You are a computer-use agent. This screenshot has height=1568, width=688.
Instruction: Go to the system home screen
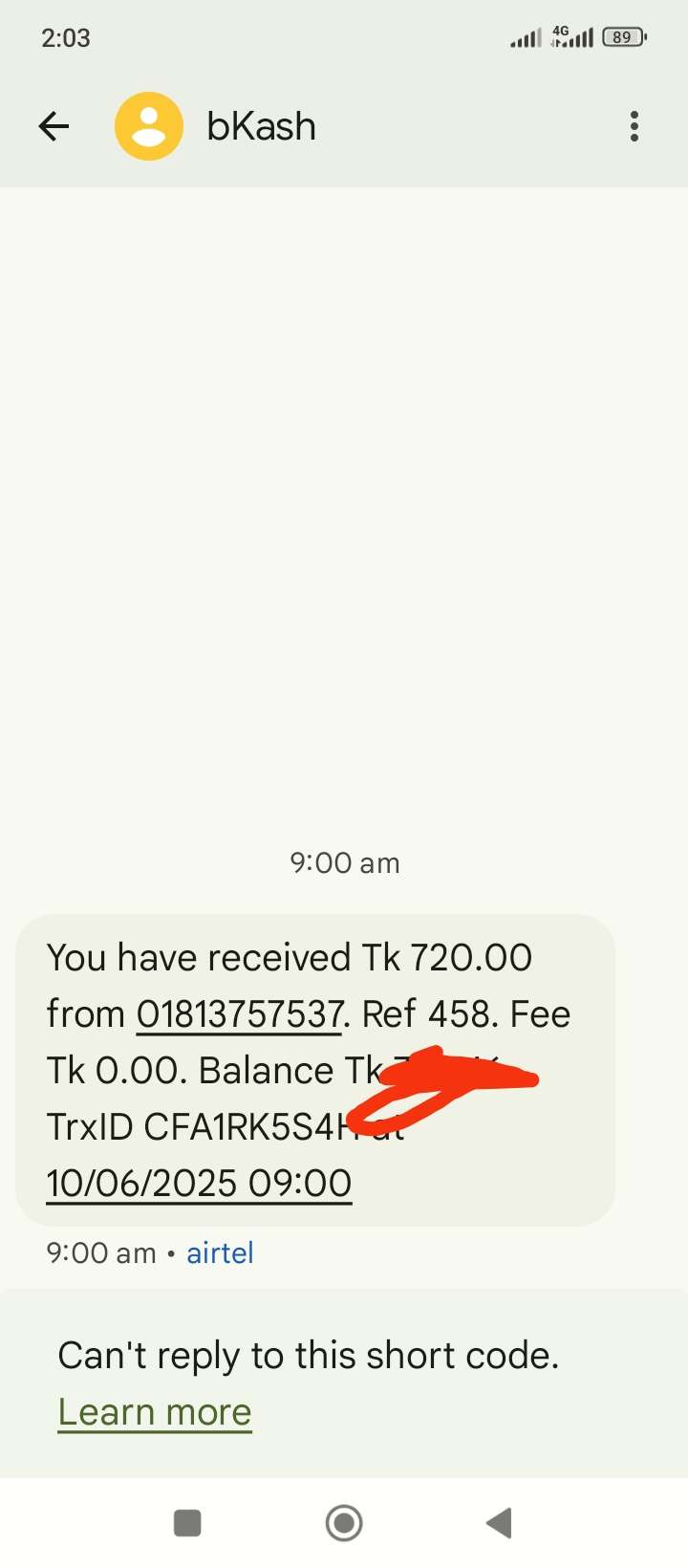(x=344, y=1523)
